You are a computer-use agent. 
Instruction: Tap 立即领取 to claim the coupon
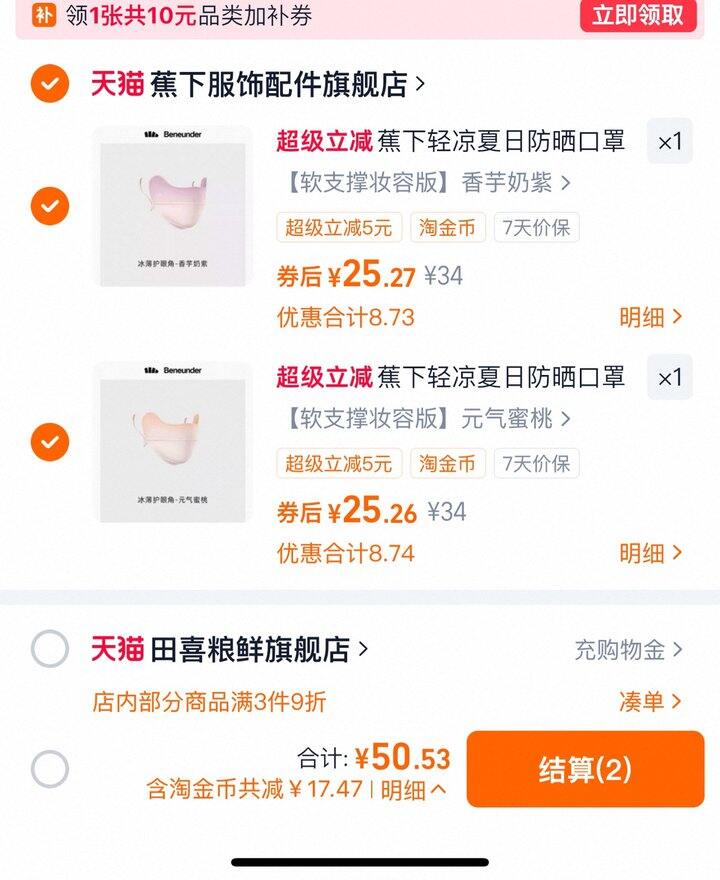638,15
